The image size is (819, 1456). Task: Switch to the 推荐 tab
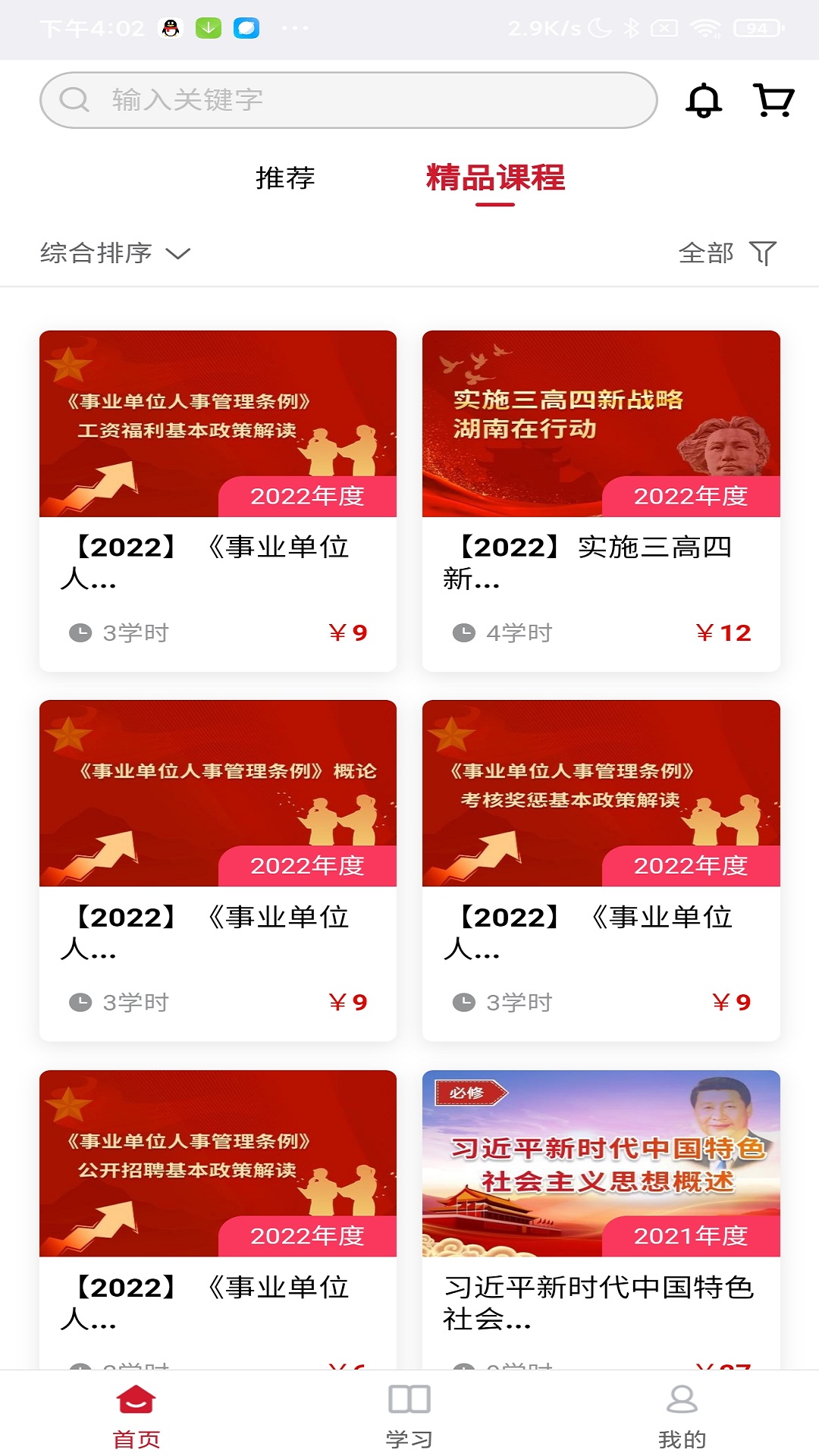coord(285,178)
